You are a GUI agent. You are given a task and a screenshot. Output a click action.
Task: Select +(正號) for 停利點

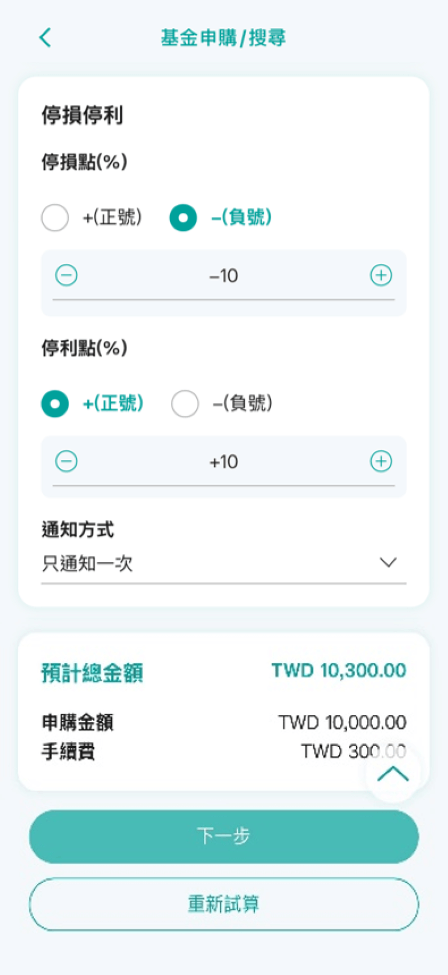tap(92, 404)
